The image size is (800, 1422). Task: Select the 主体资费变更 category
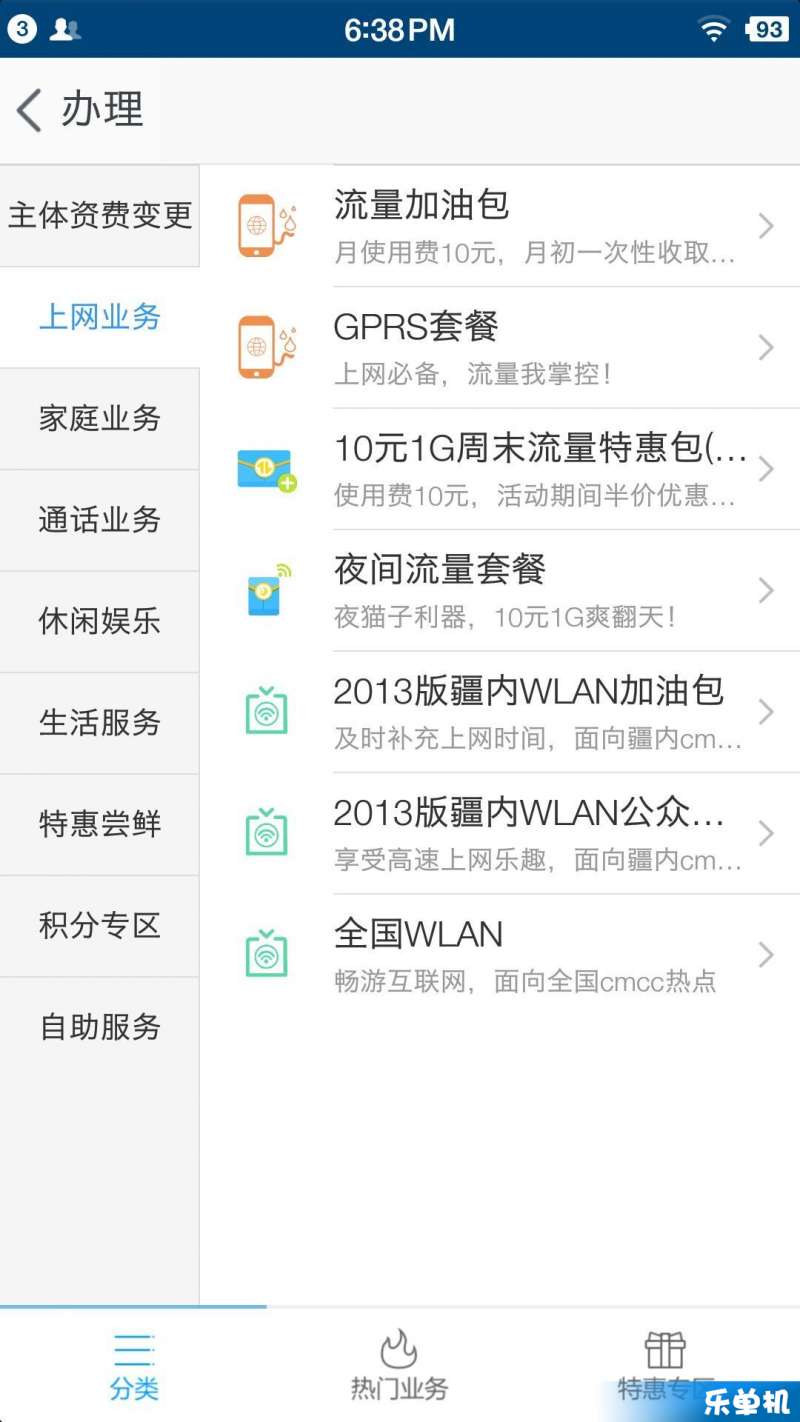click(100, 216)
